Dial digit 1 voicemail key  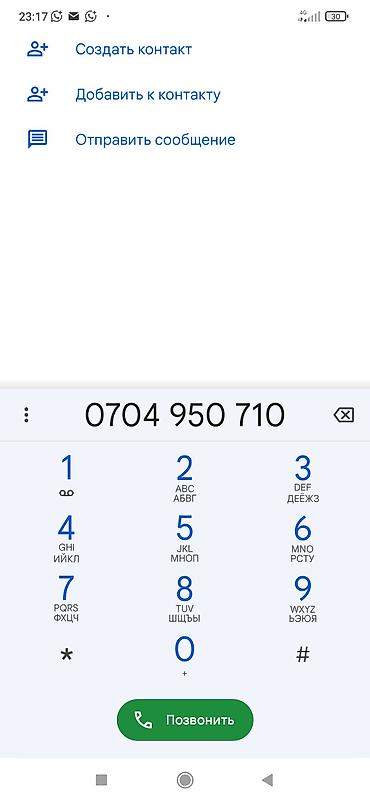tap(67, 476)
